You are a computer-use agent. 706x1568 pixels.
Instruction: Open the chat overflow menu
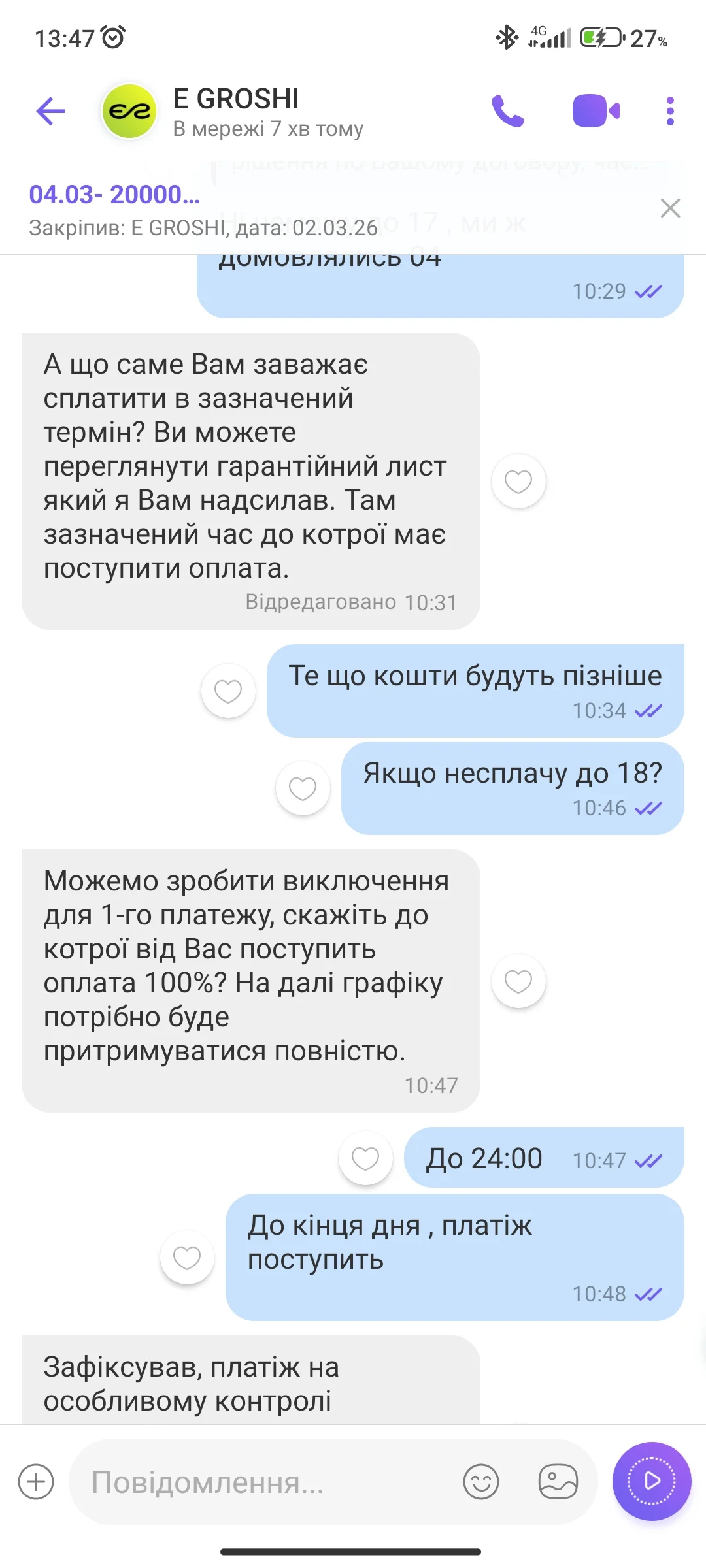[669, 111]
